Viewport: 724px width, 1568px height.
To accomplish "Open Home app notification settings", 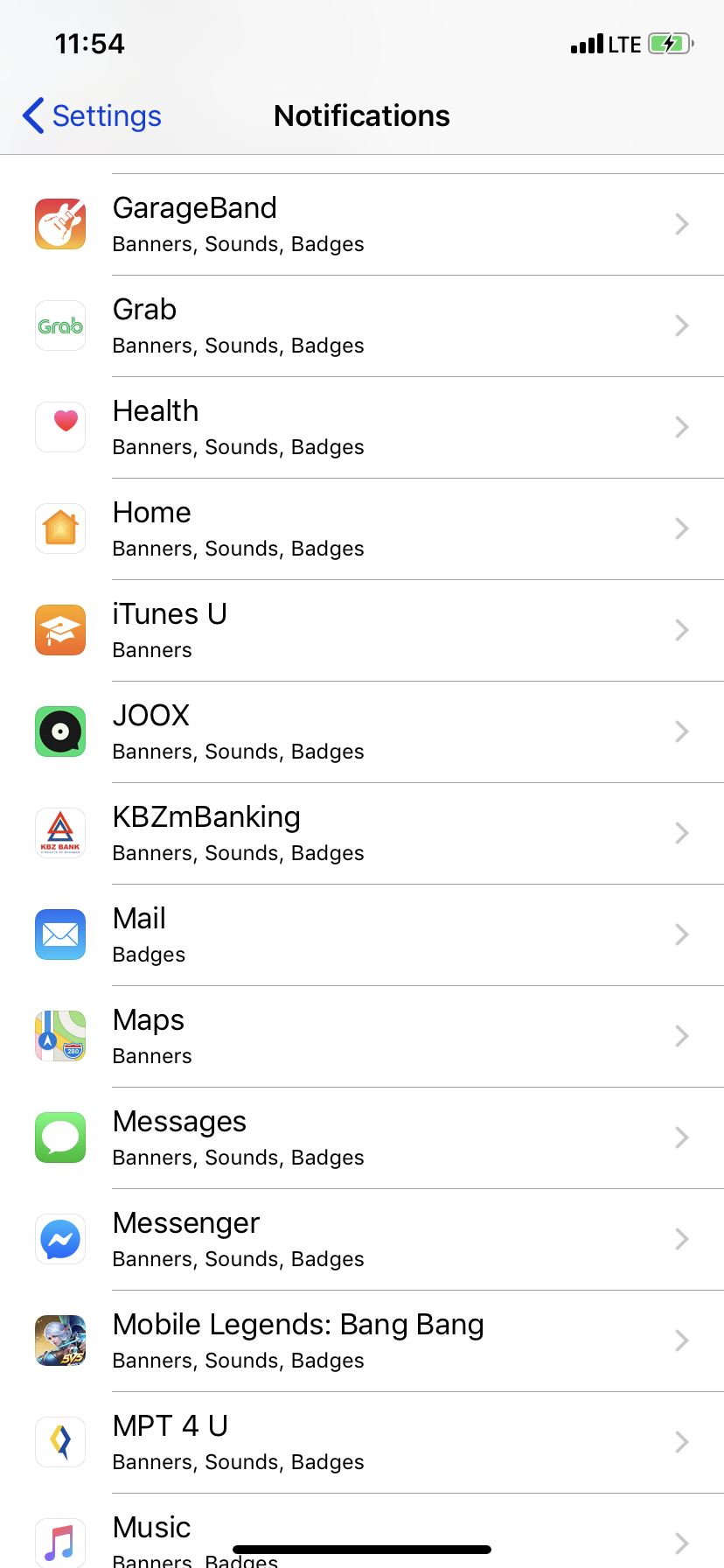I will 362,529.
